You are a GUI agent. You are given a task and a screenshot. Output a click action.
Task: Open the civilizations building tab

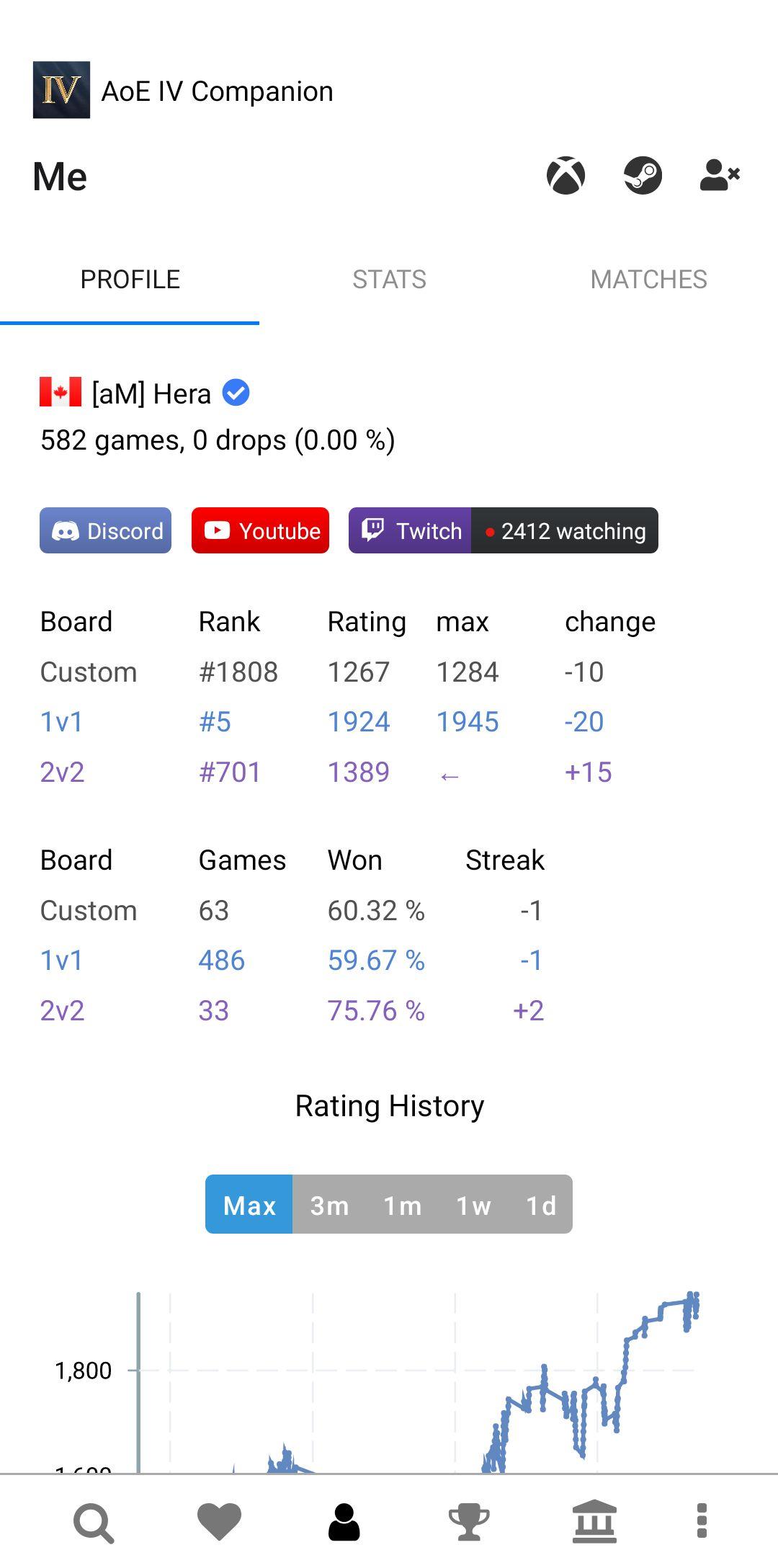tap(594, 1522)
